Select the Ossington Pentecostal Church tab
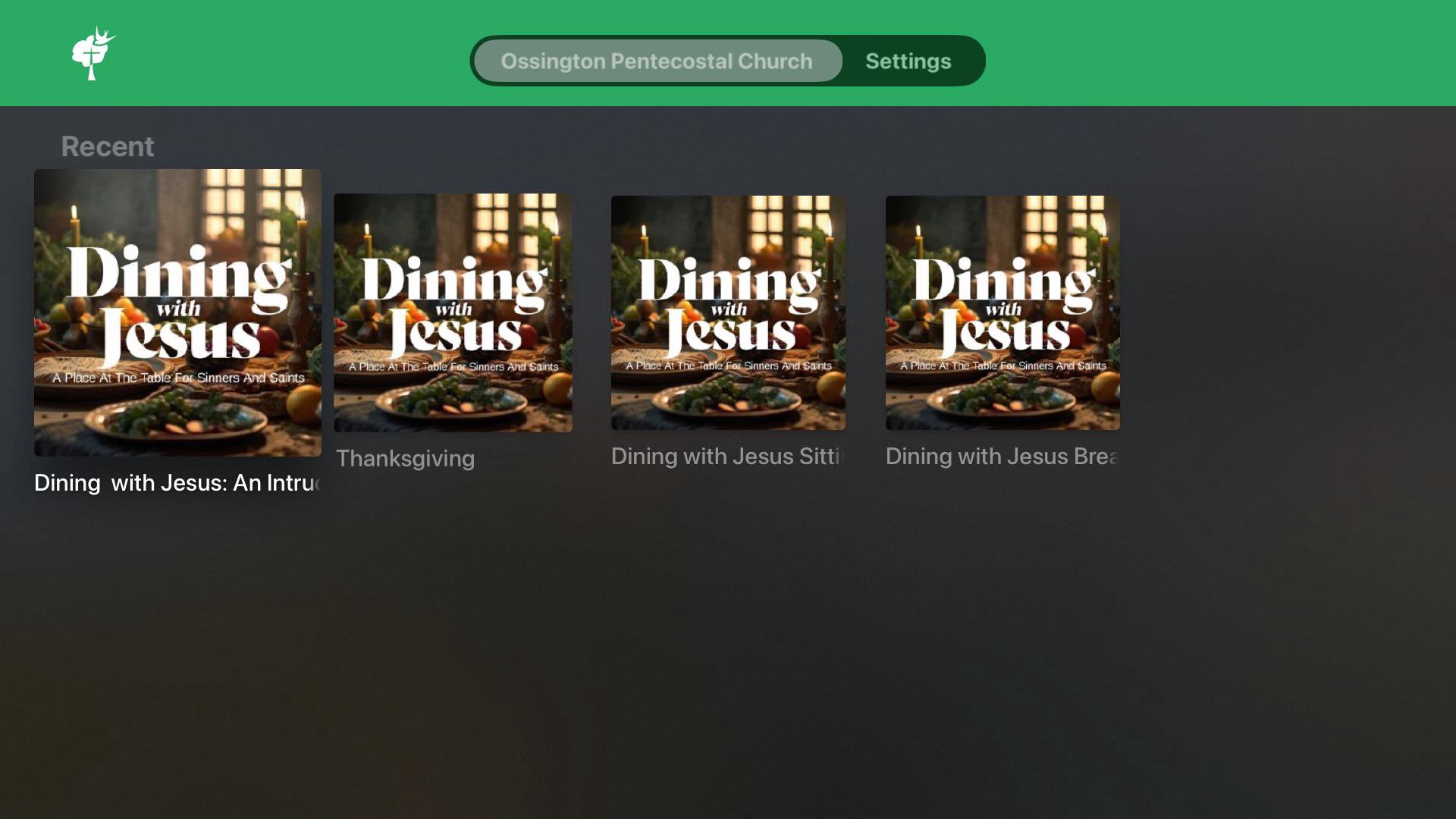The width and height of the screenshot is (1456, 819). pyautogui.click(x=657, y=61)
